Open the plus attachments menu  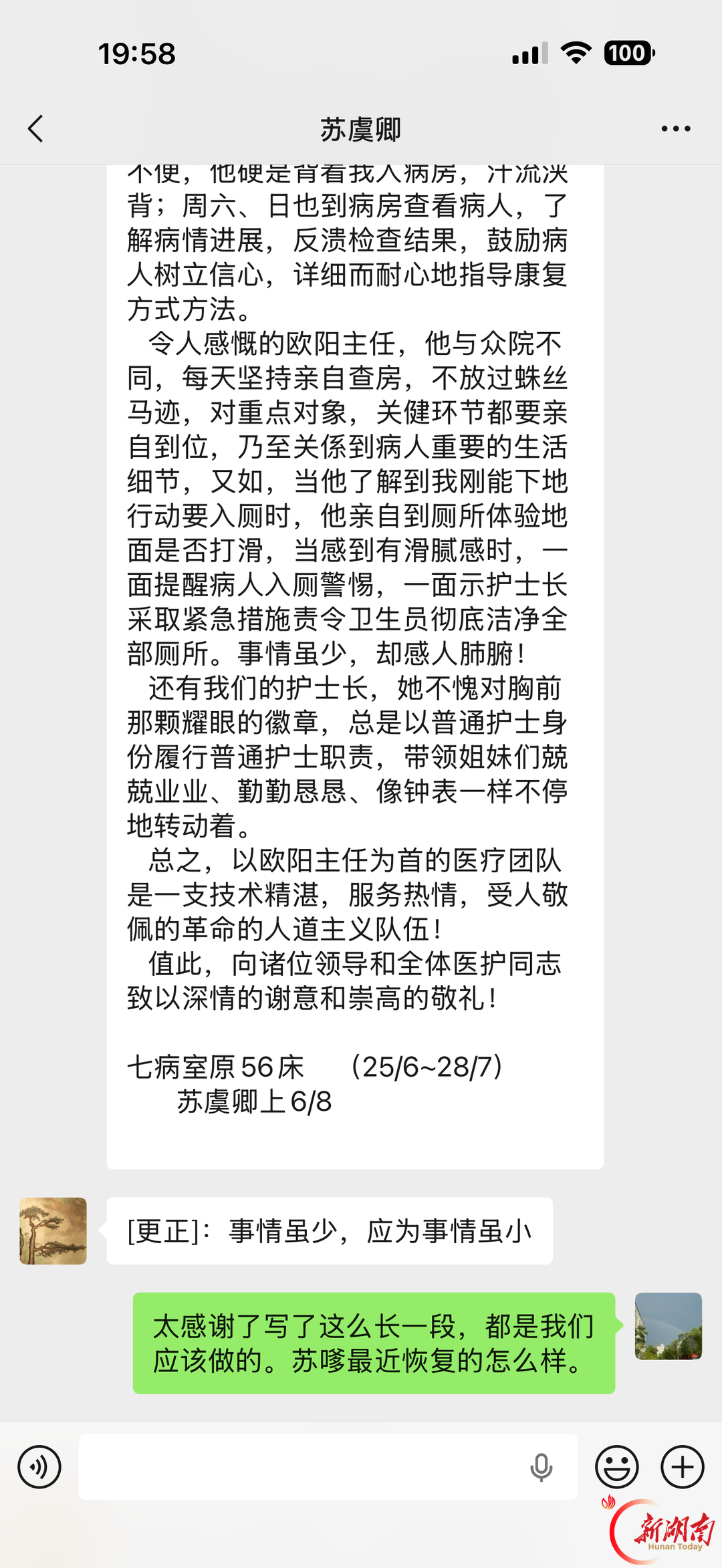pyautogui.click(x=683, y=1467)
